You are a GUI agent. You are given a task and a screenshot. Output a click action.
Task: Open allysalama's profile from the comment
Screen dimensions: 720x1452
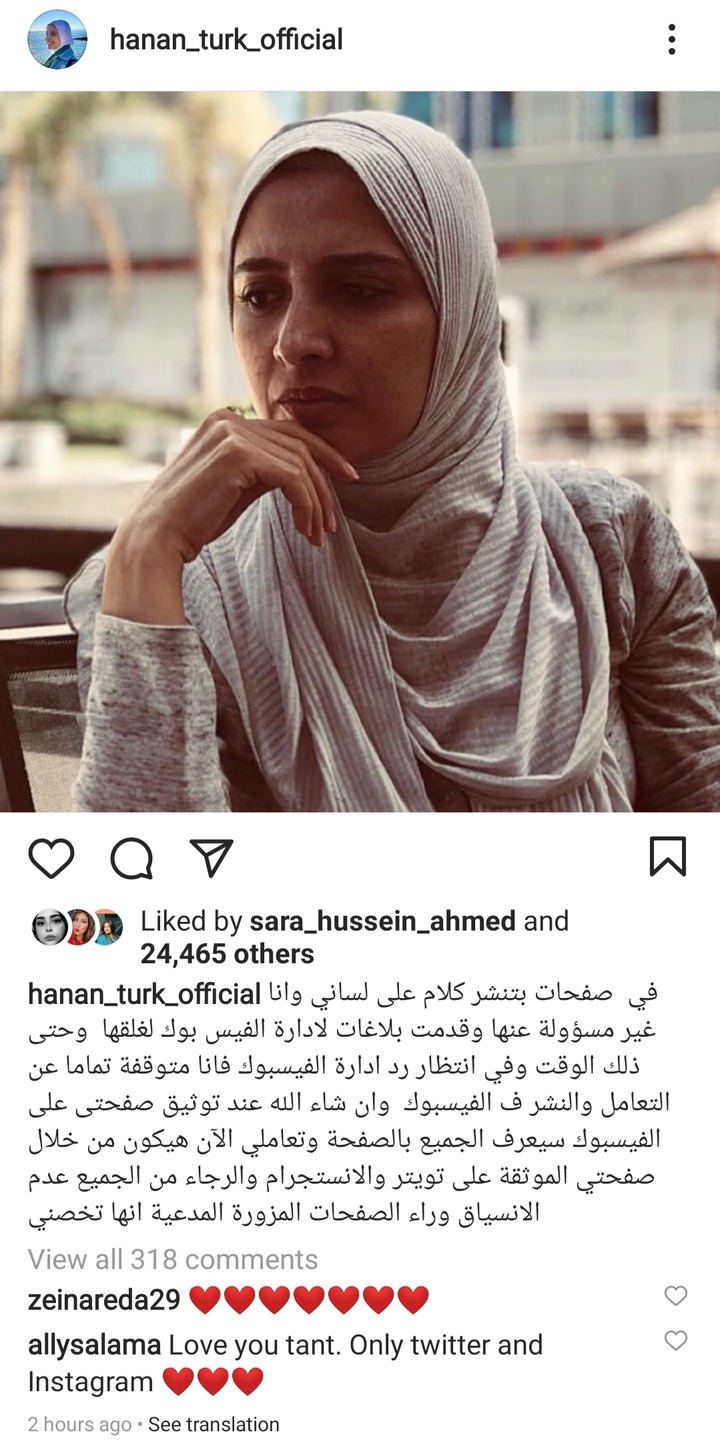(94, 1345)
